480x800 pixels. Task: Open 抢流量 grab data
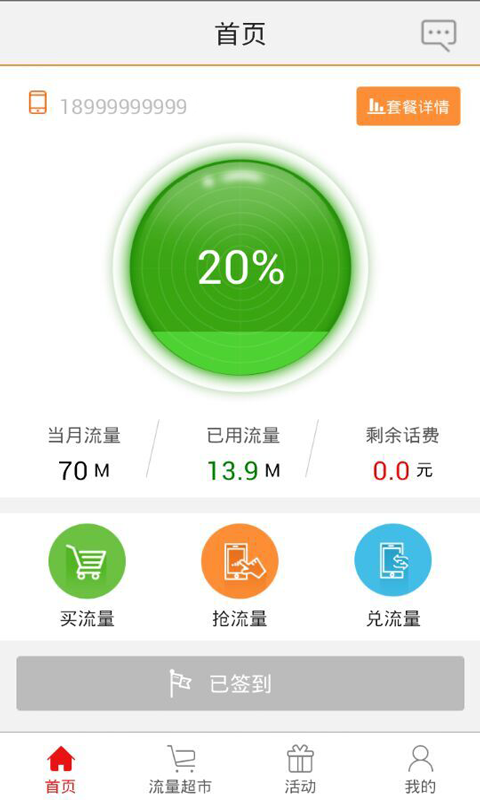click(x=240, y=561)
